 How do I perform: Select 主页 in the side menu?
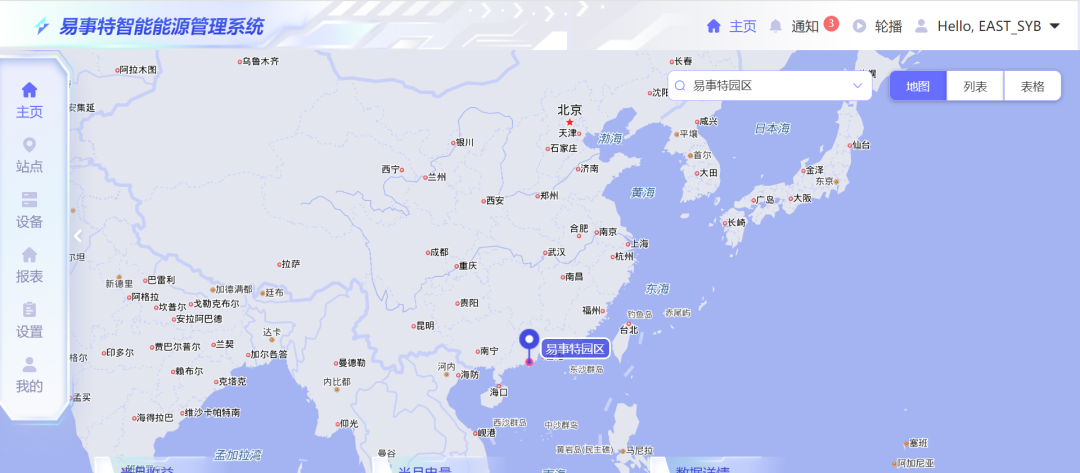point(30,100)
